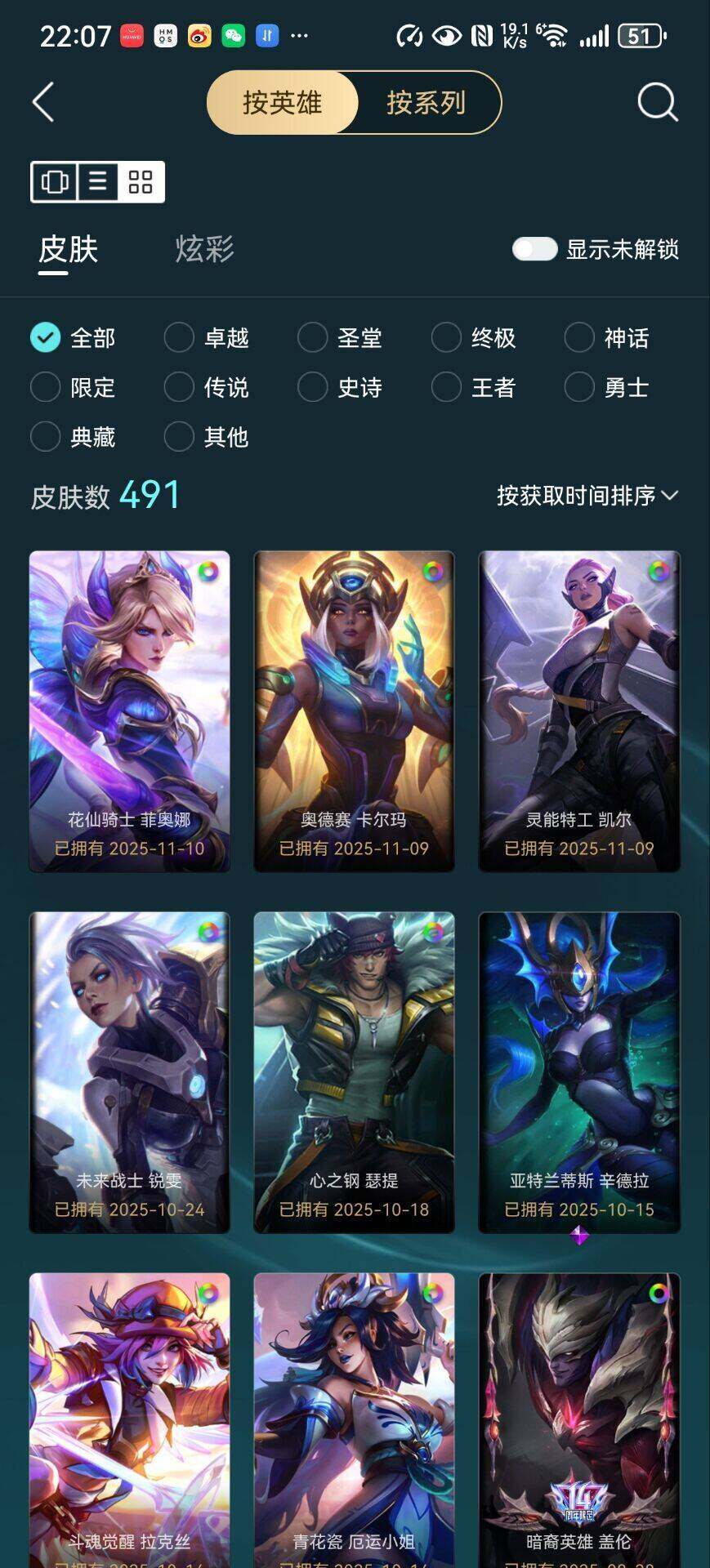Open the 亚特兰蒂斯 辛德拉 skin card
Viewport: 710px width, 1568px height.
click(578, 1071)
